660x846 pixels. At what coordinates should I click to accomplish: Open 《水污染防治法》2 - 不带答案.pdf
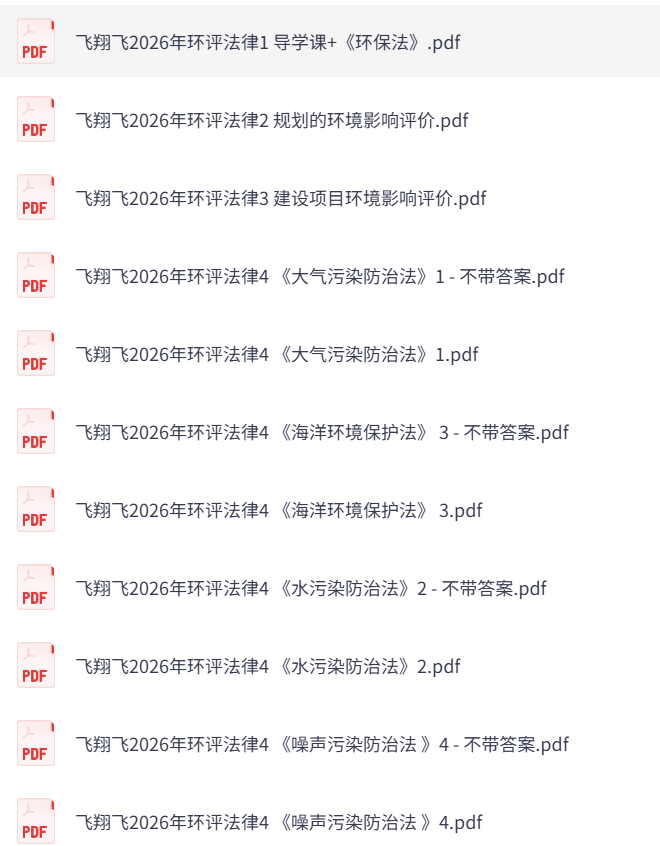[311, 588]
